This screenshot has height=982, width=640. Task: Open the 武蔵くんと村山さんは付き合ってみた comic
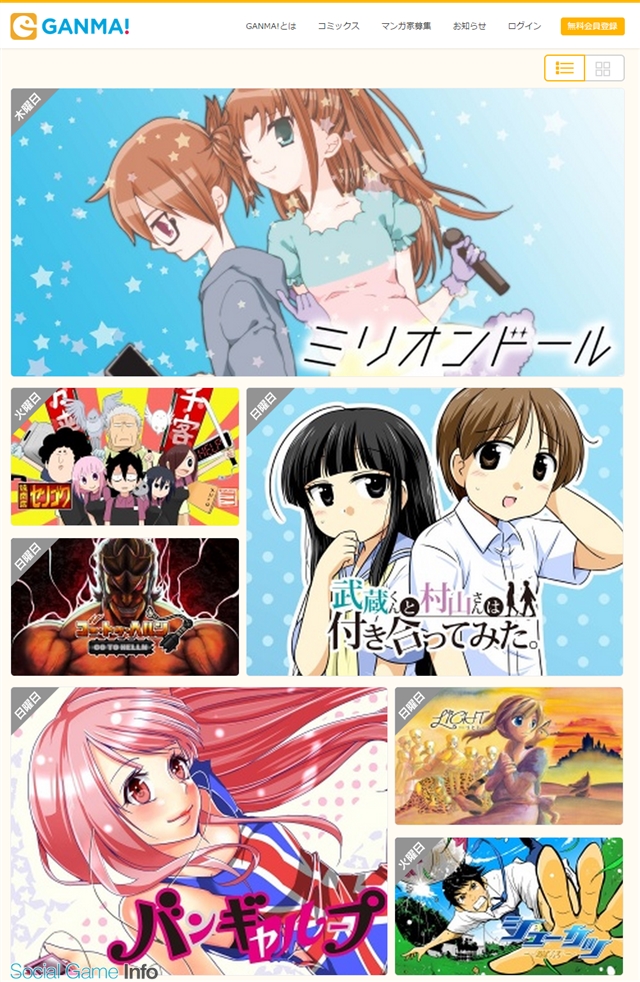pyautogui.click(x=434, y=531)
